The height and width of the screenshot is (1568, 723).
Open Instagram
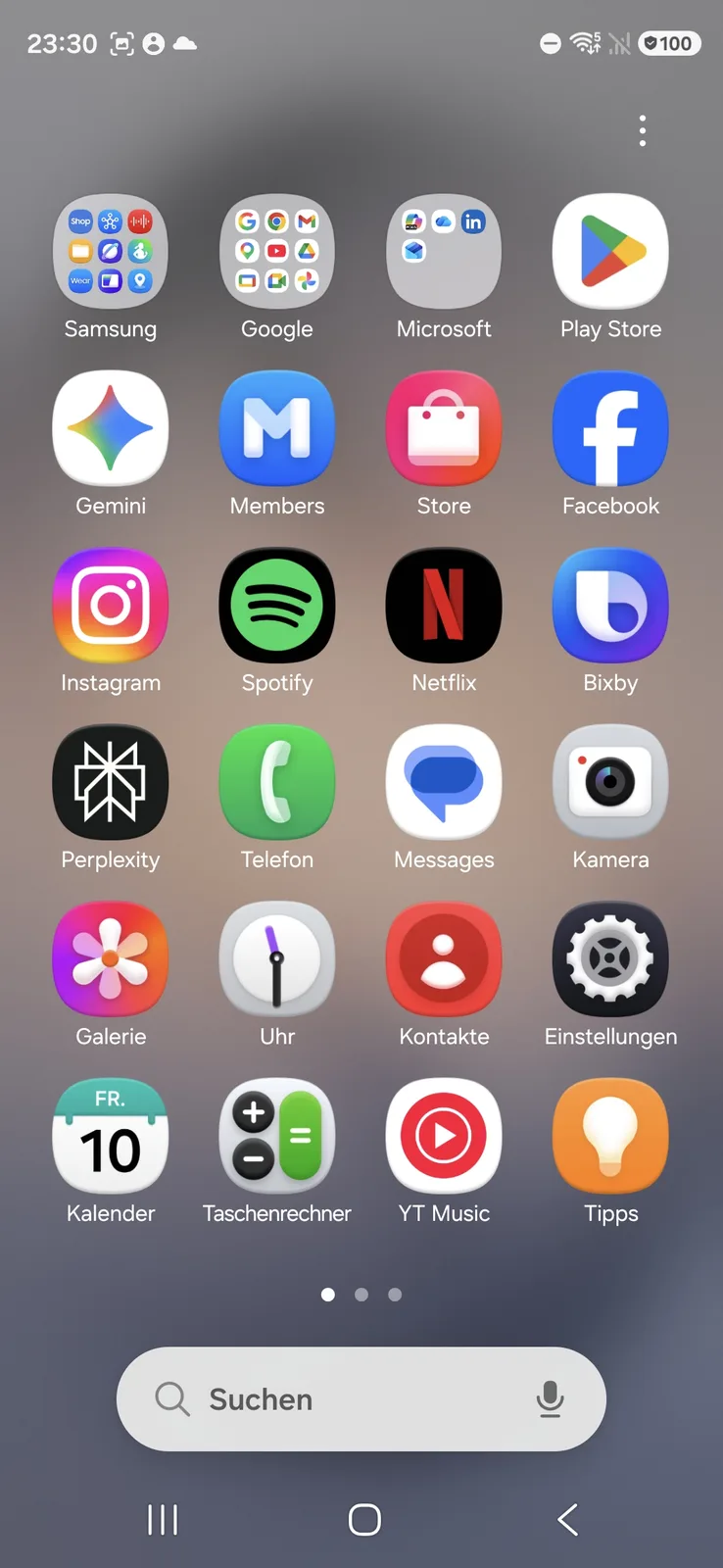(x=111, y=606)
